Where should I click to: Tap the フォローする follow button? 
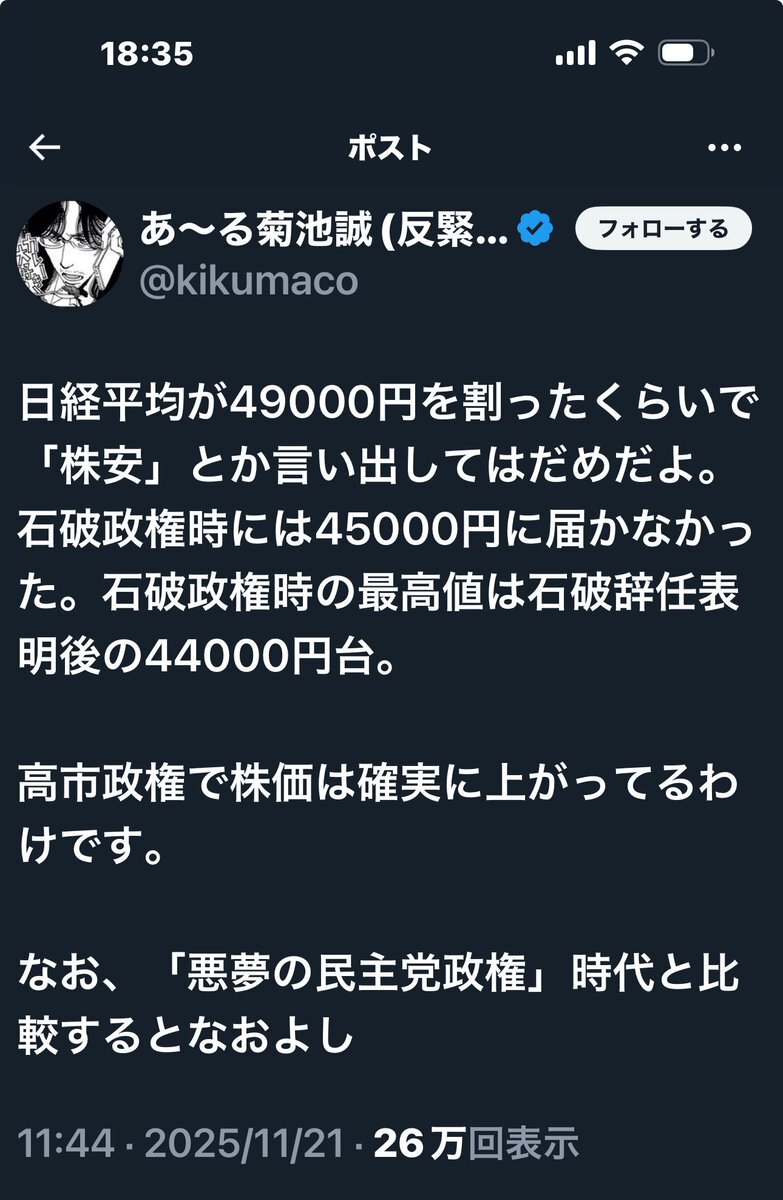point(663,229)
